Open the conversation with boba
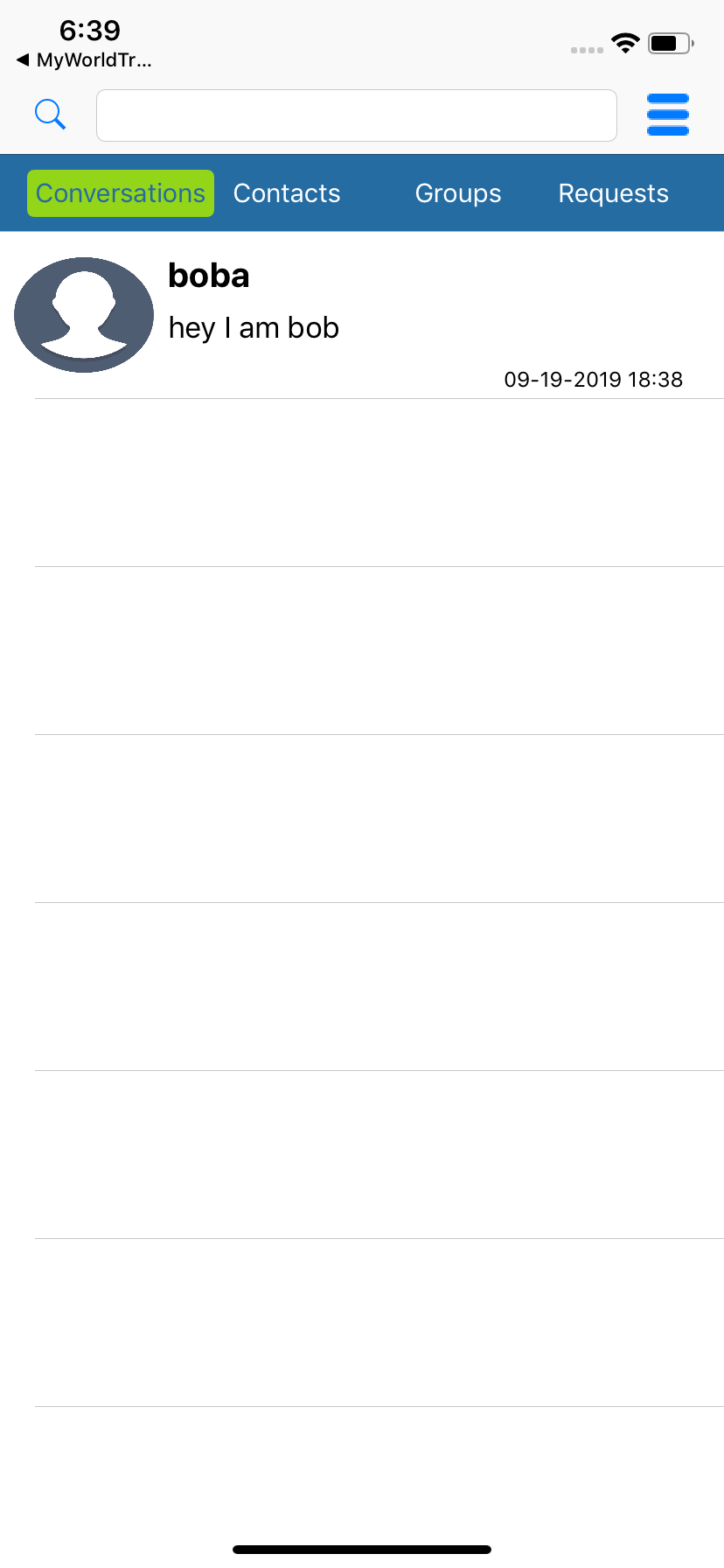The height and width of the screenshot is (1568, 724). point(350,315)
